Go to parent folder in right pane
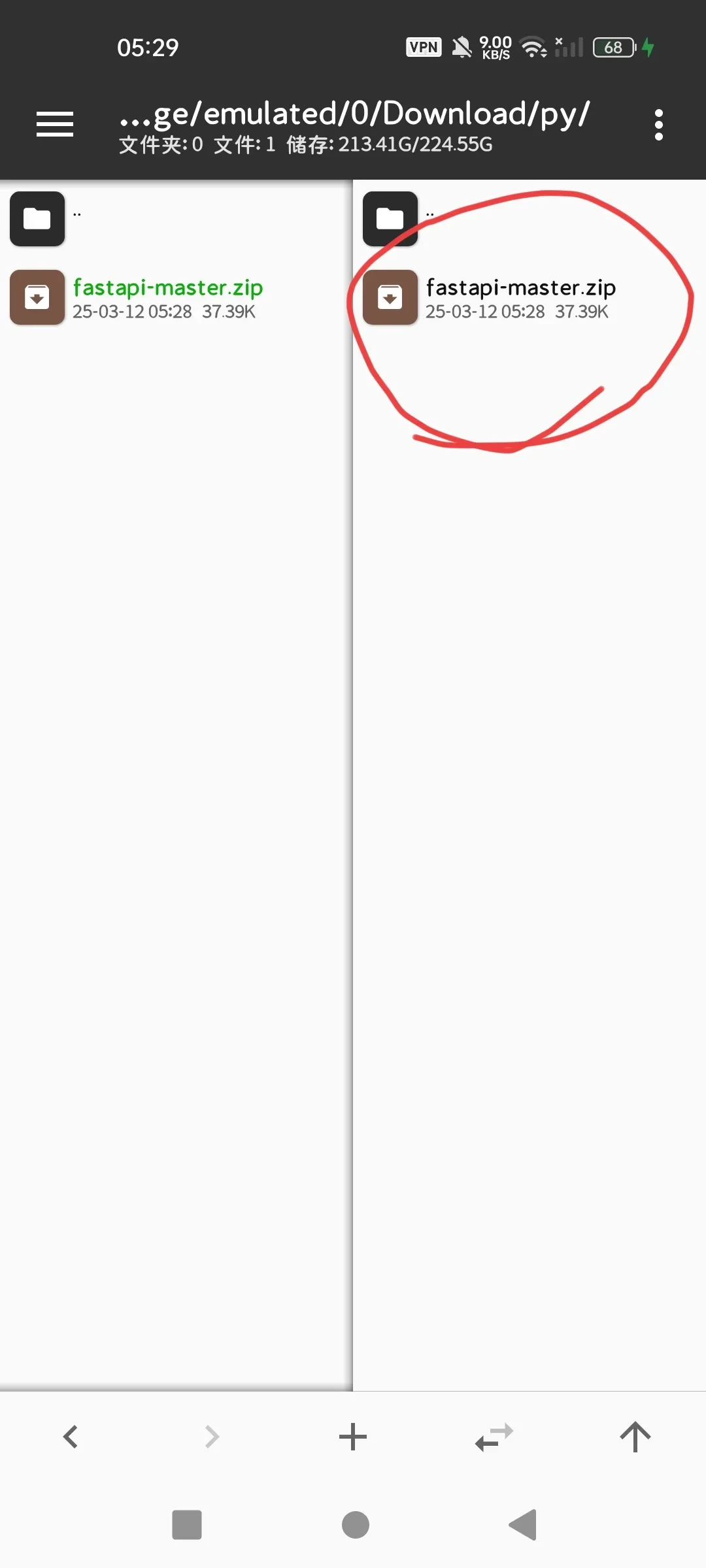Image resolution: width=706 pixels, height=1568 pixels. pyautogui.click(x=390, y=219)
